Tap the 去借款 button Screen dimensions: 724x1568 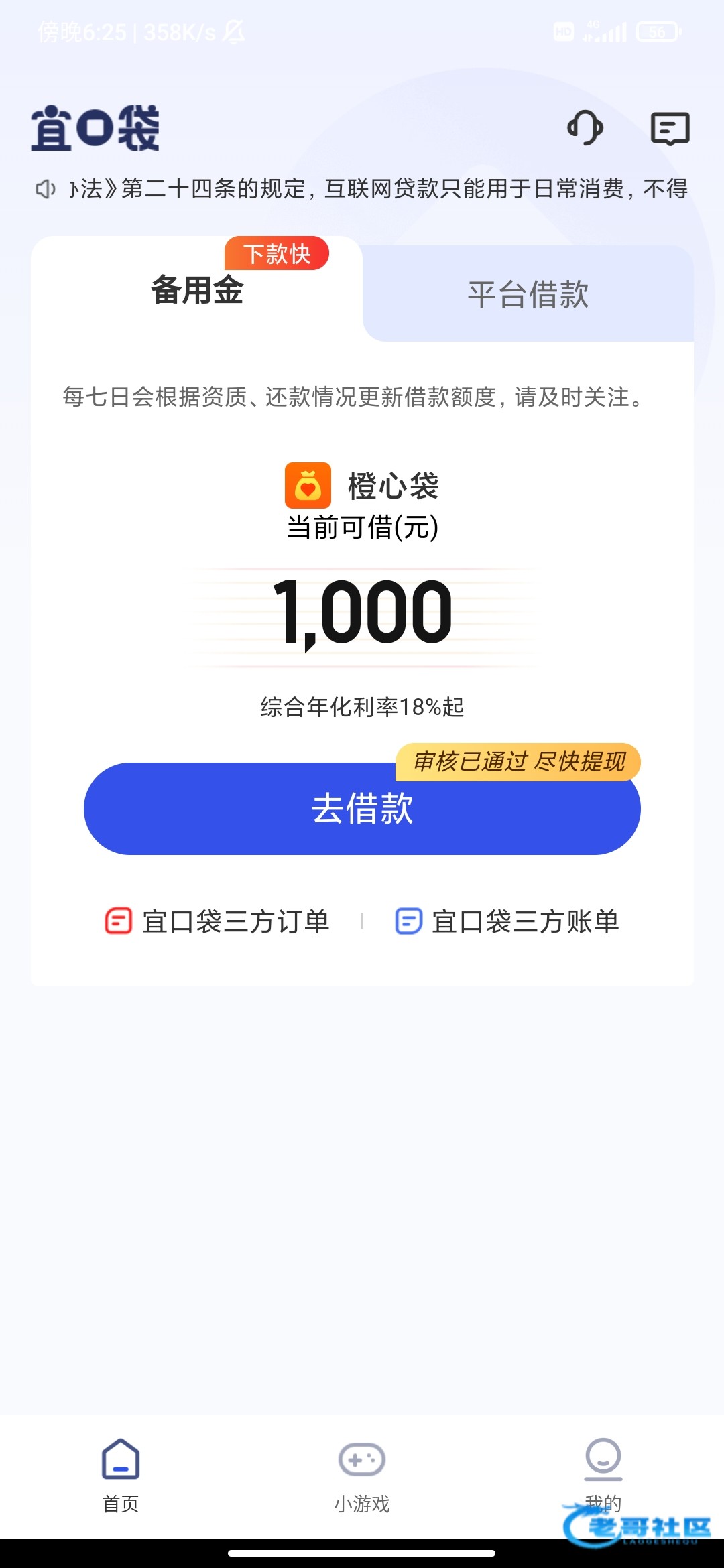click(362, 809)
